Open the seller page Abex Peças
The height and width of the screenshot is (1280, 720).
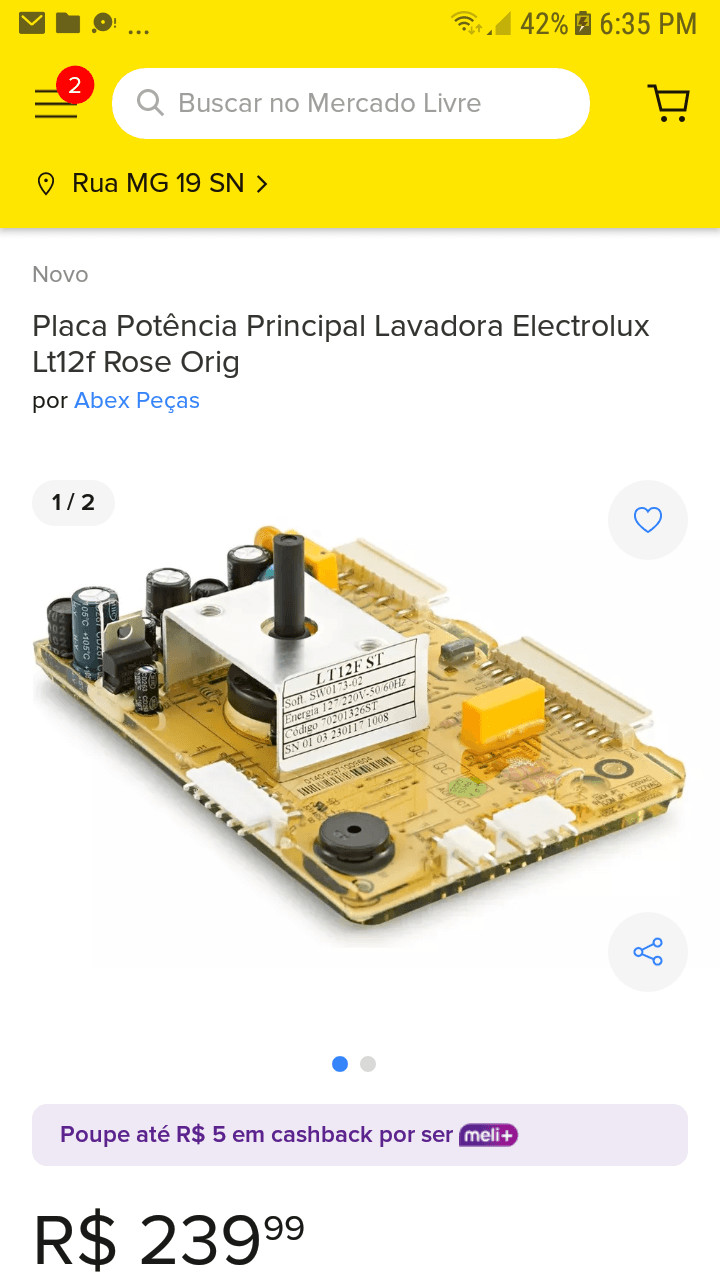point(137,400)
